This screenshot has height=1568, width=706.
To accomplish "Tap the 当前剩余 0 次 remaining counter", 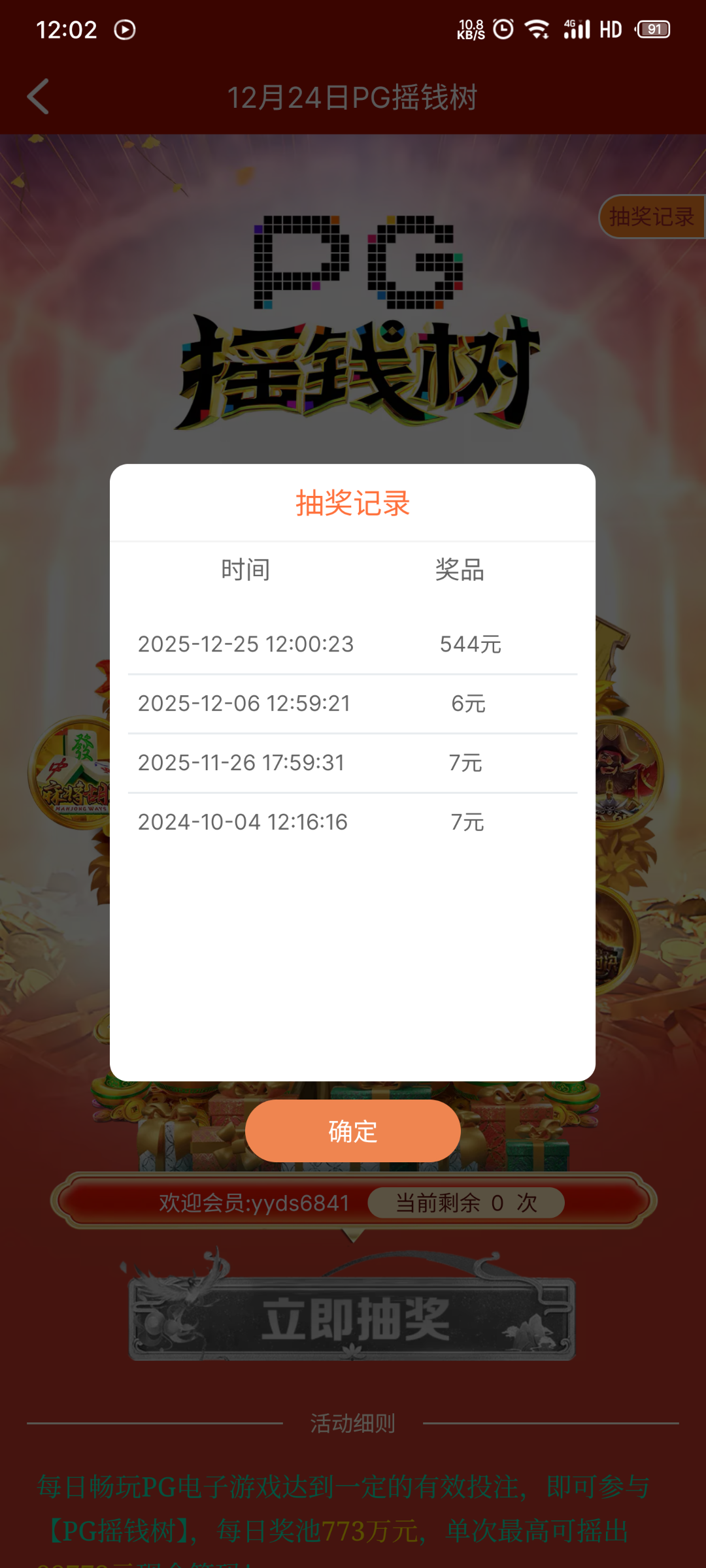I will coord(467,1202).
